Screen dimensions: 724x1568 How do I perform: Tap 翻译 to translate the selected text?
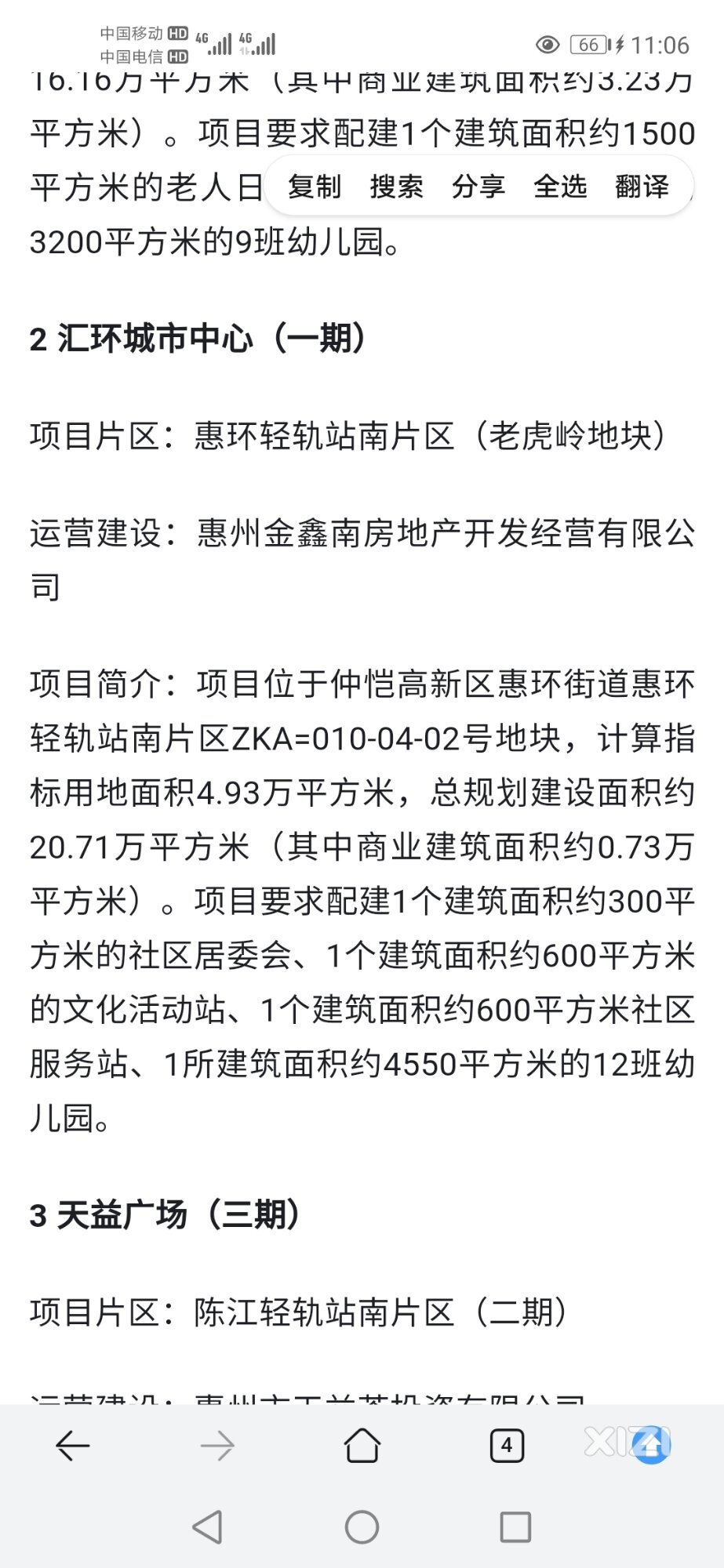coord(642,187)
